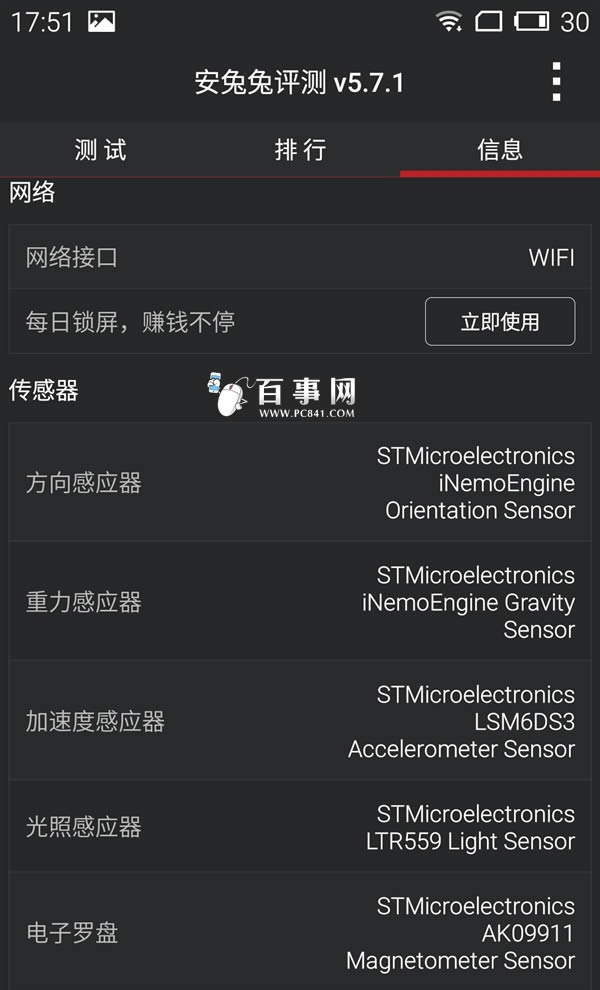Open the overflow menu
This screenshot has height=990, width=600.
pos(556,82)
